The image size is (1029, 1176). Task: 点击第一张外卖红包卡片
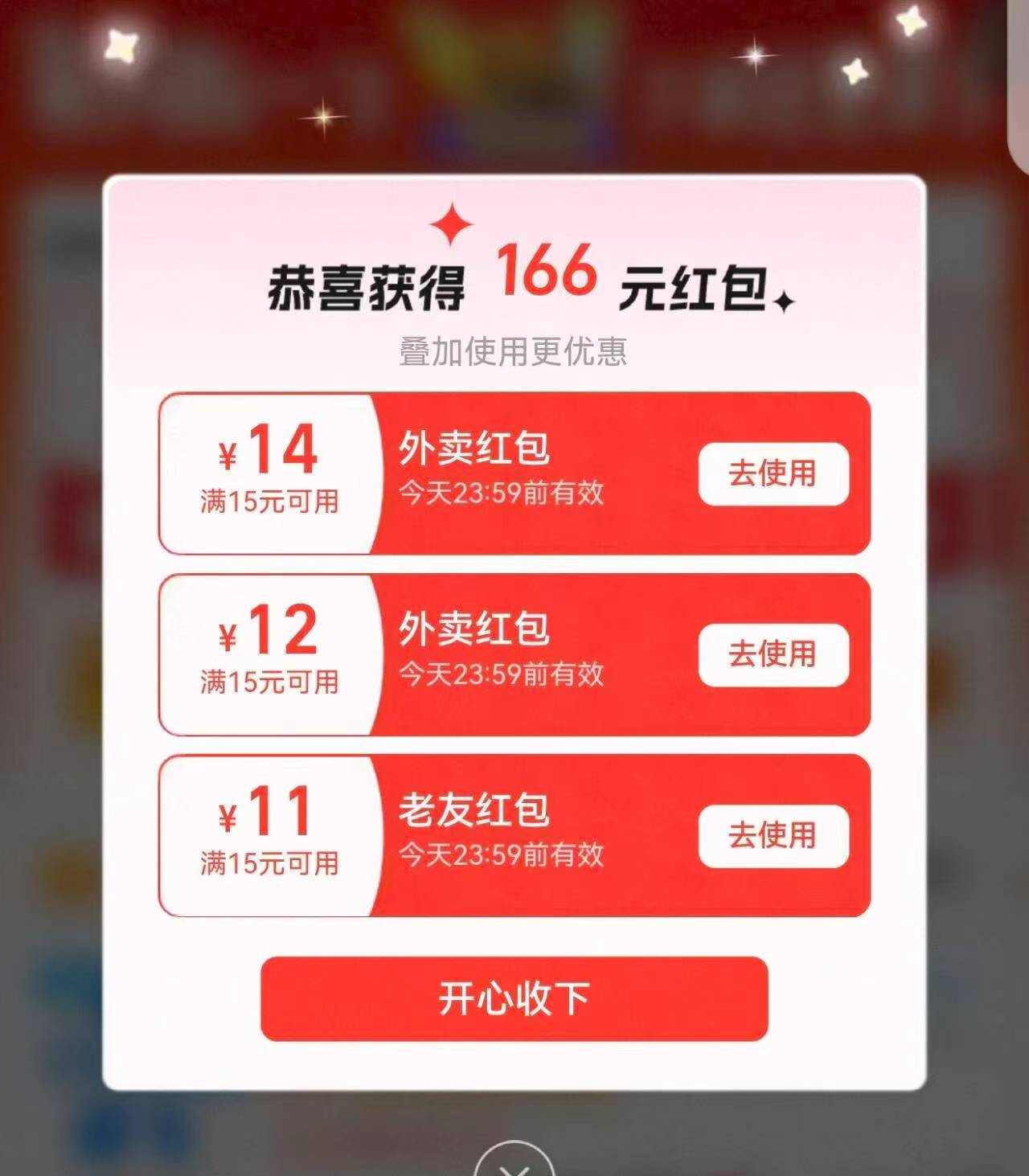(x=514, y=473)
